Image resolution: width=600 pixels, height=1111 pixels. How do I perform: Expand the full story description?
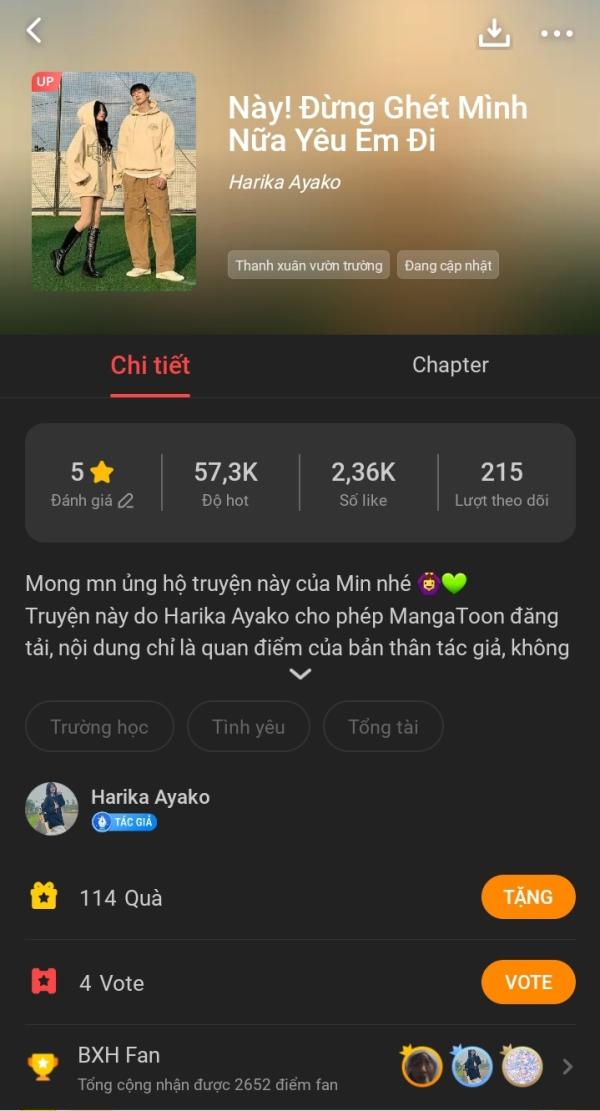tap(300, 674)
